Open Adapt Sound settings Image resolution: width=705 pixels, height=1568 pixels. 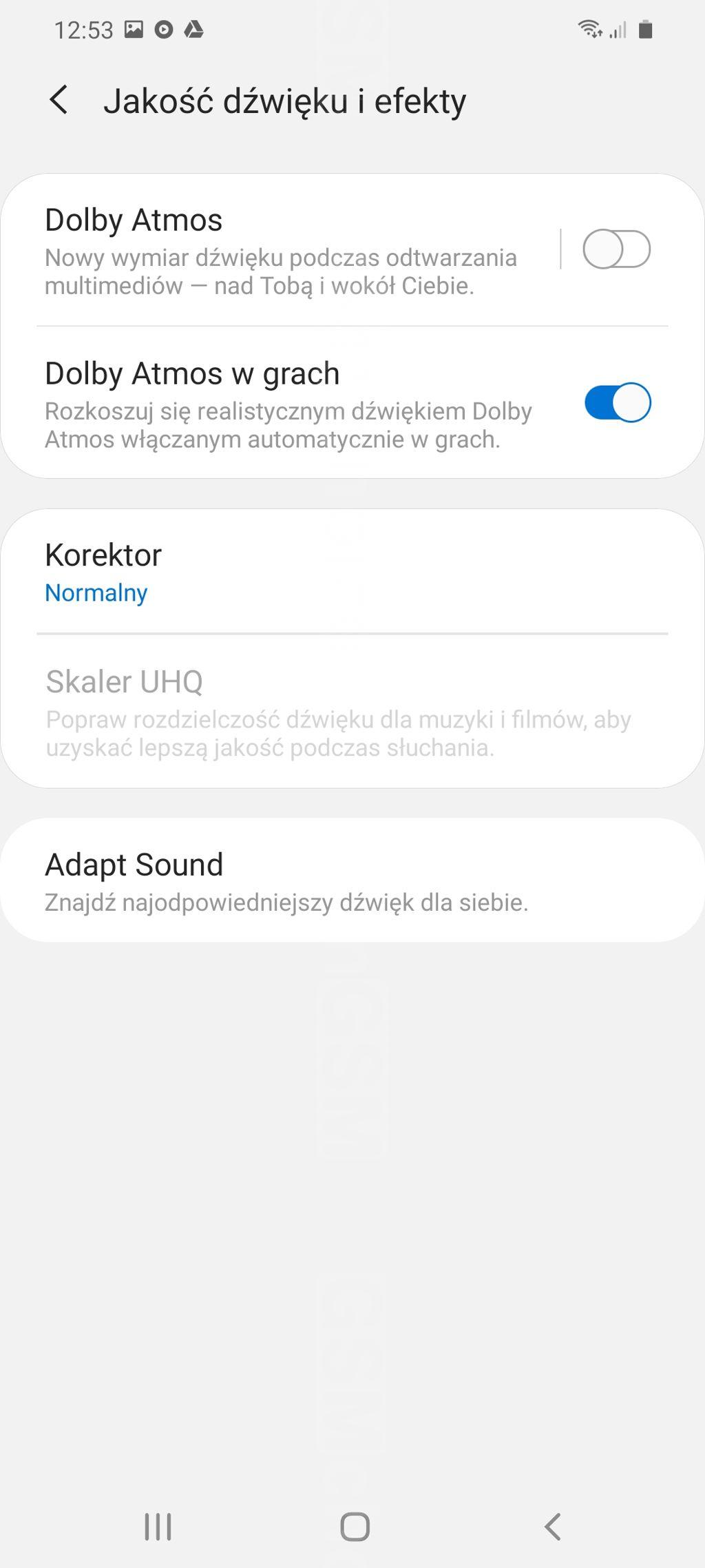click(x=352, y=880)
